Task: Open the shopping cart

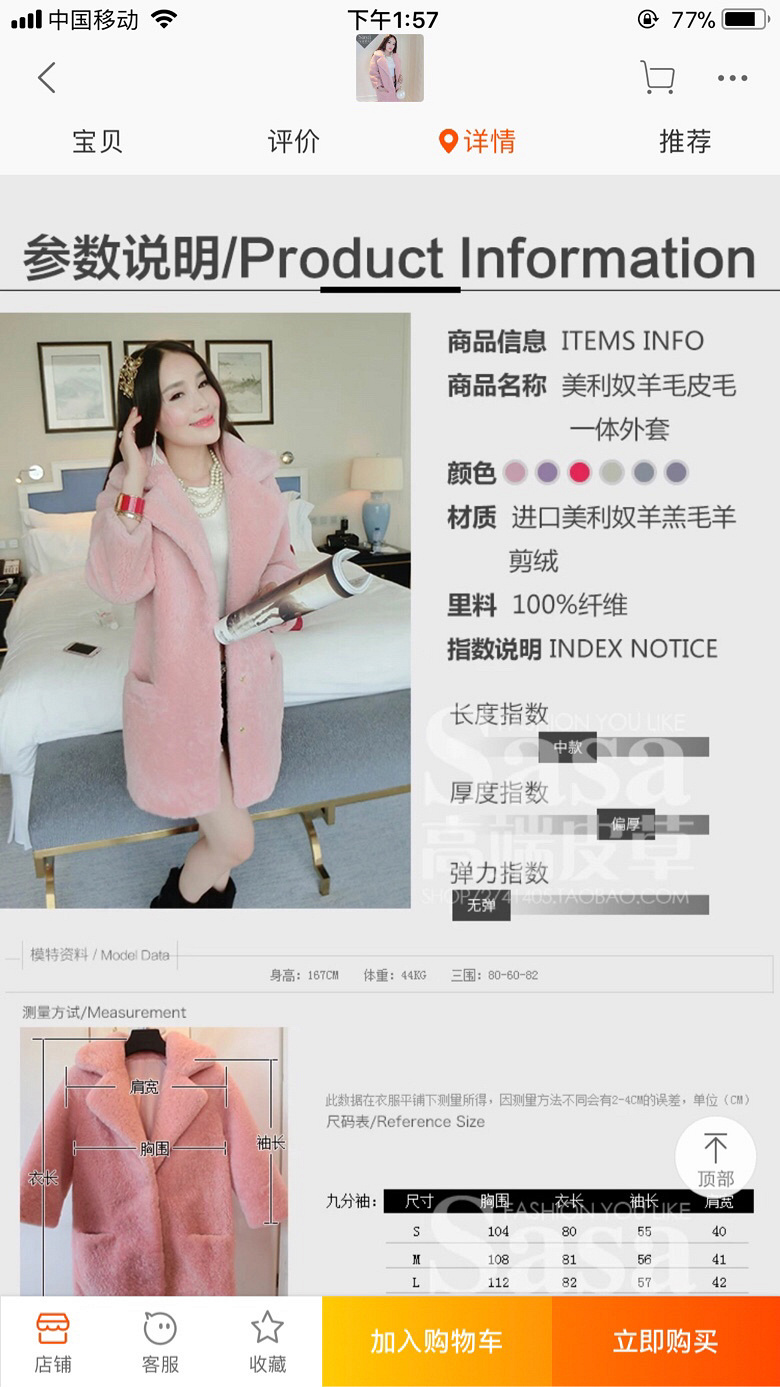Action: pos(657,77)
